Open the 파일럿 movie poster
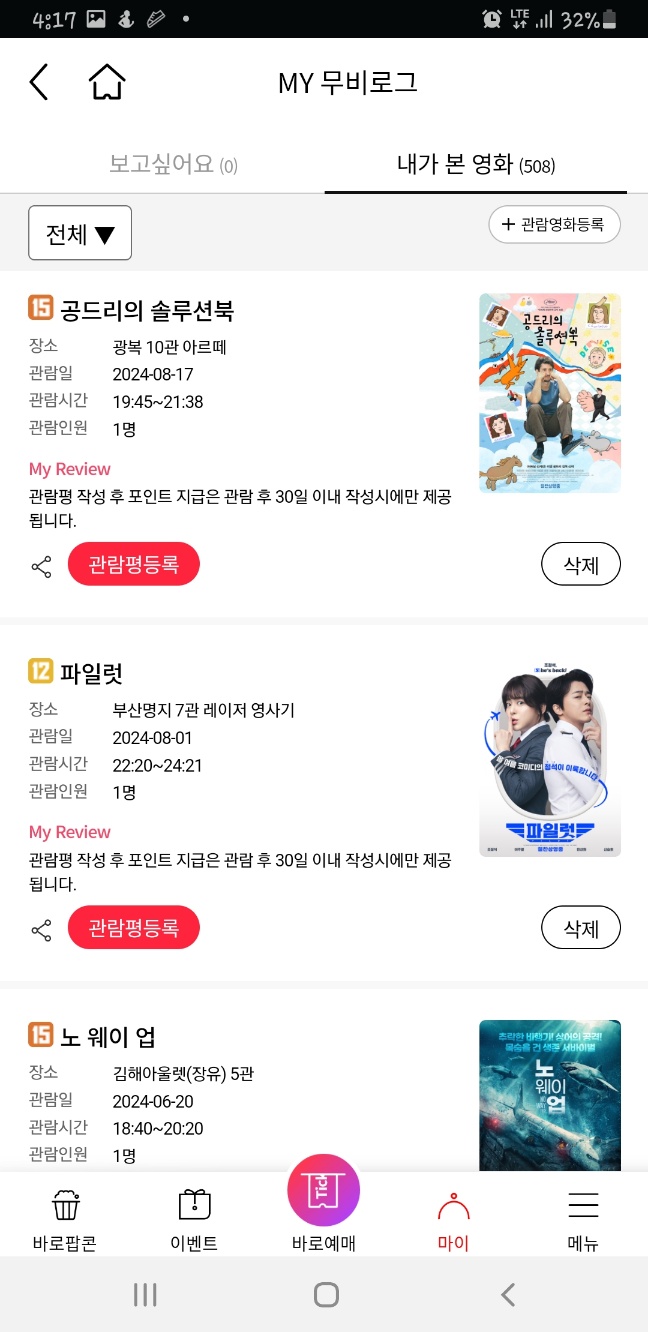Screen dimensions: 648x1332 click(550, 756)
